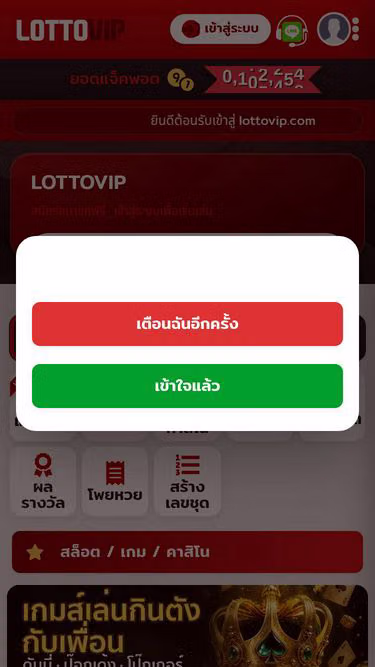This screenshot has height=667, width=375.
Task: Confirm with the green เข้าใจแล้ว button
Action: pyautogui.click(x=187, y=386)
